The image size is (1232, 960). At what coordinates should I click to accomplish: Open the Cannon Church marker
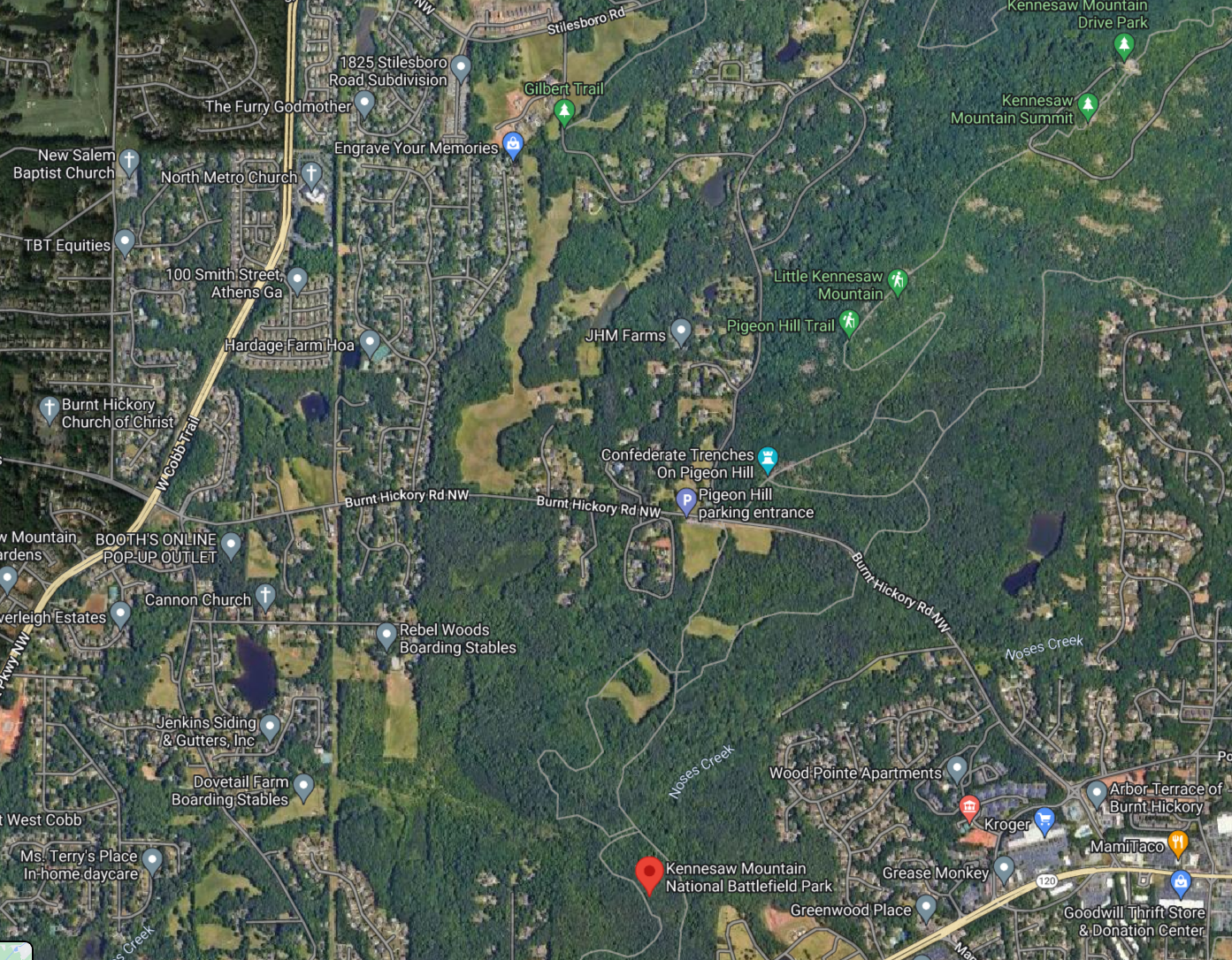click(x=265, y=596)
